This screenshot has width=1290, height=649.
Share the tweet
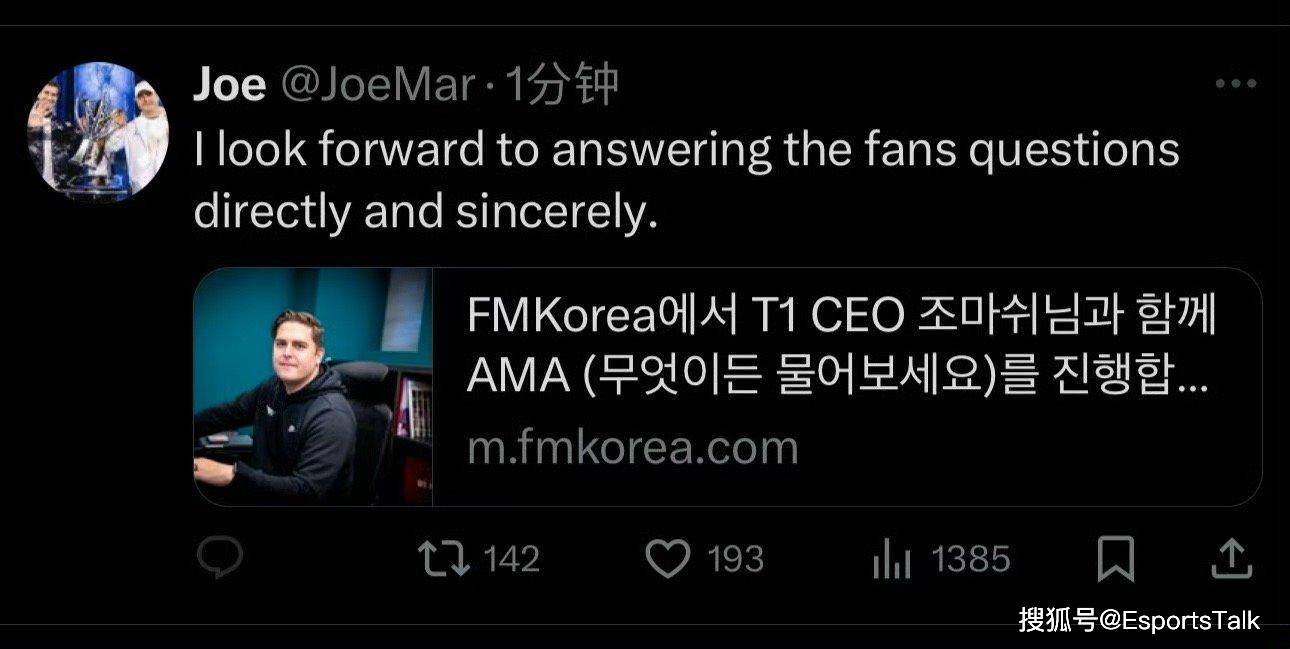pos(1231,559)
